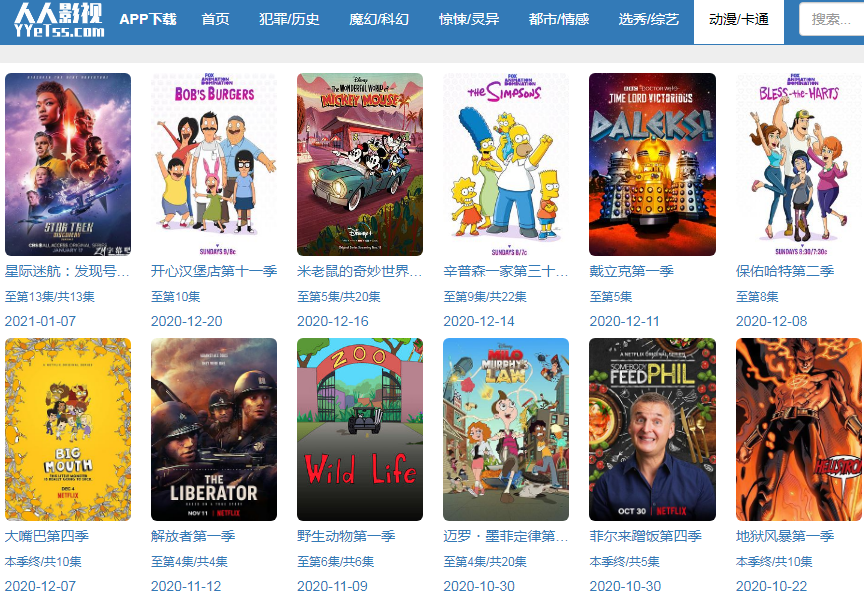Tap the 解放者第一季 title link
The image size is (864, 594).
click(193, 536)
